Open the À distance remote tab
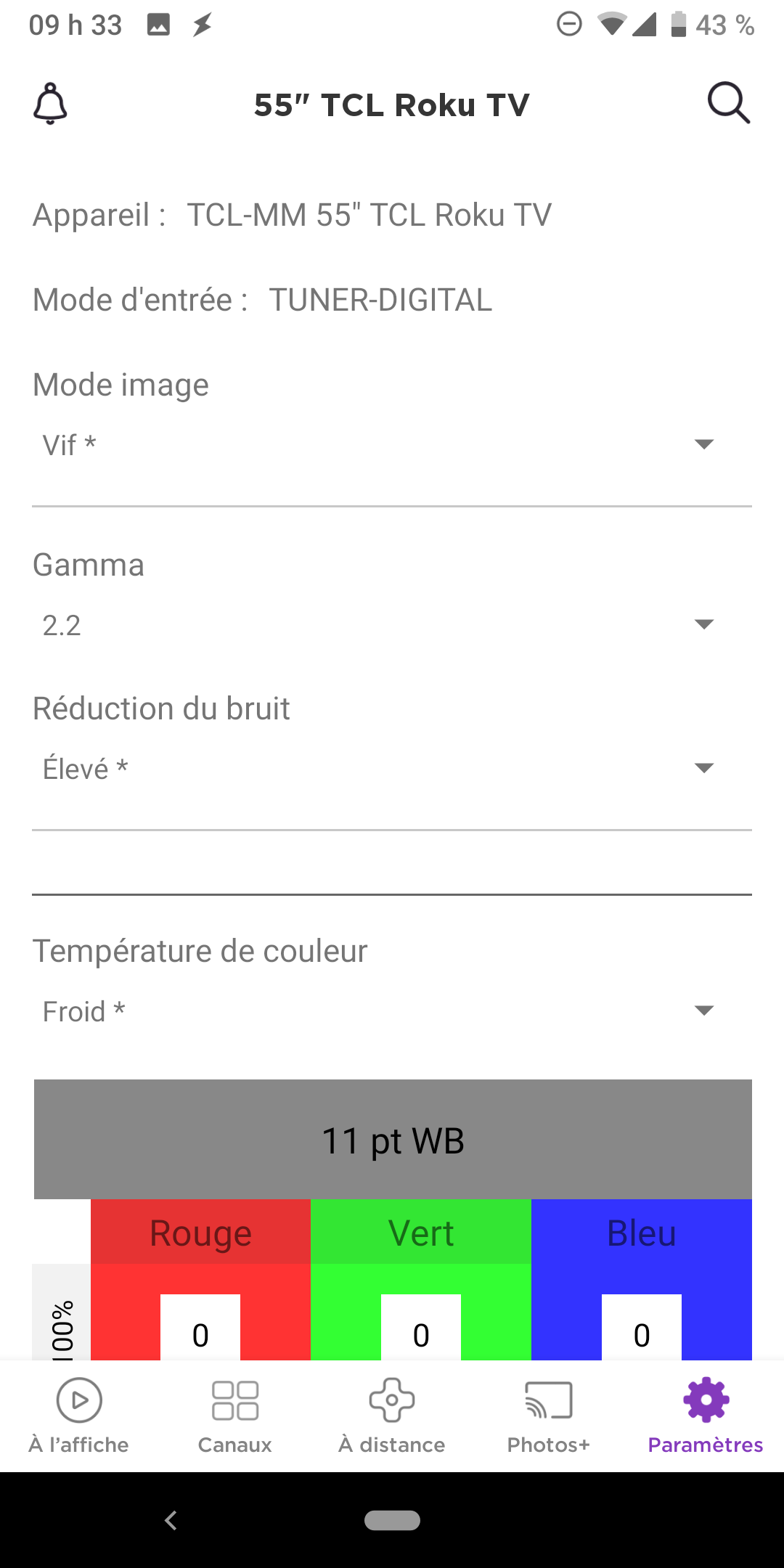 click(392, 1416)
